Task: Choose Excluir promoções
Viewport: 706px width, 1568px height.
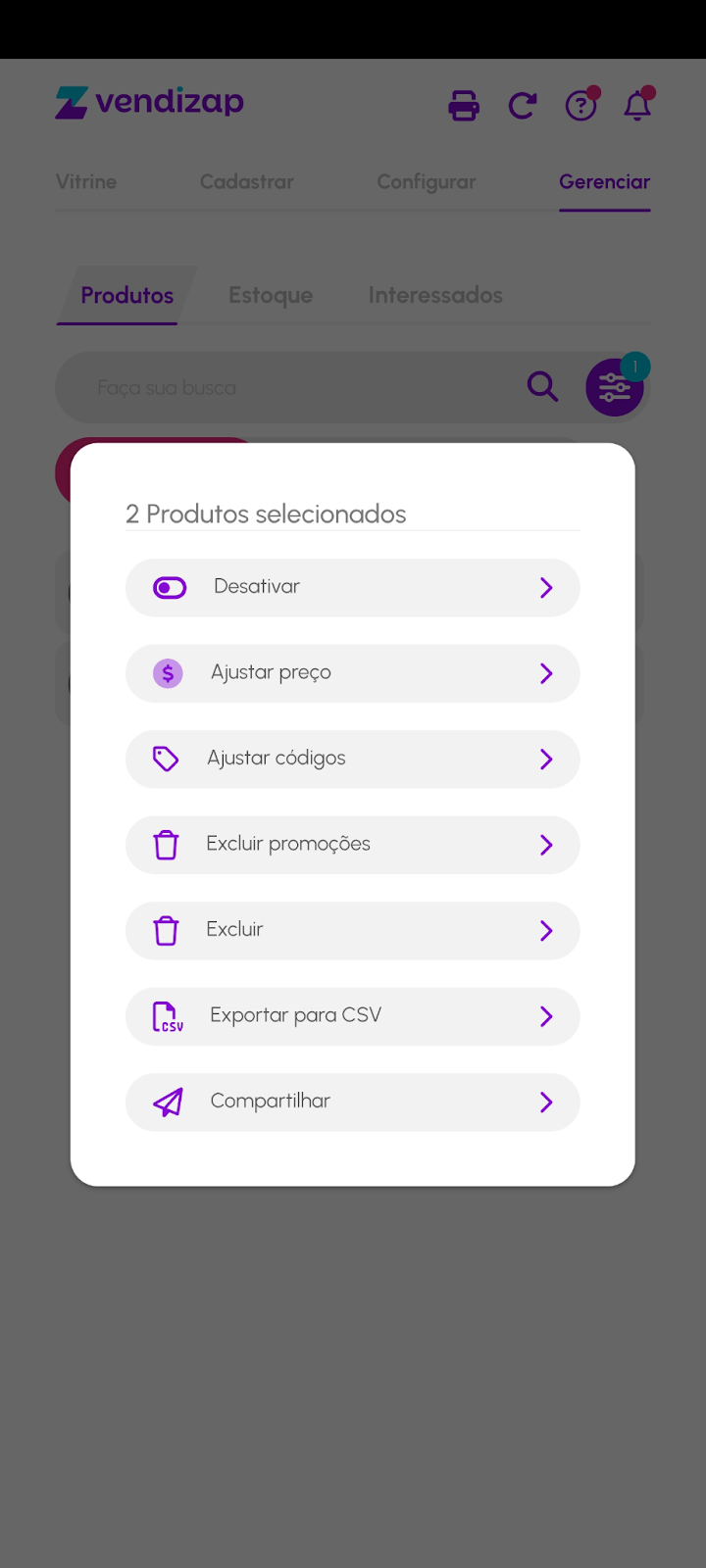Action: [x=352, y=845]
